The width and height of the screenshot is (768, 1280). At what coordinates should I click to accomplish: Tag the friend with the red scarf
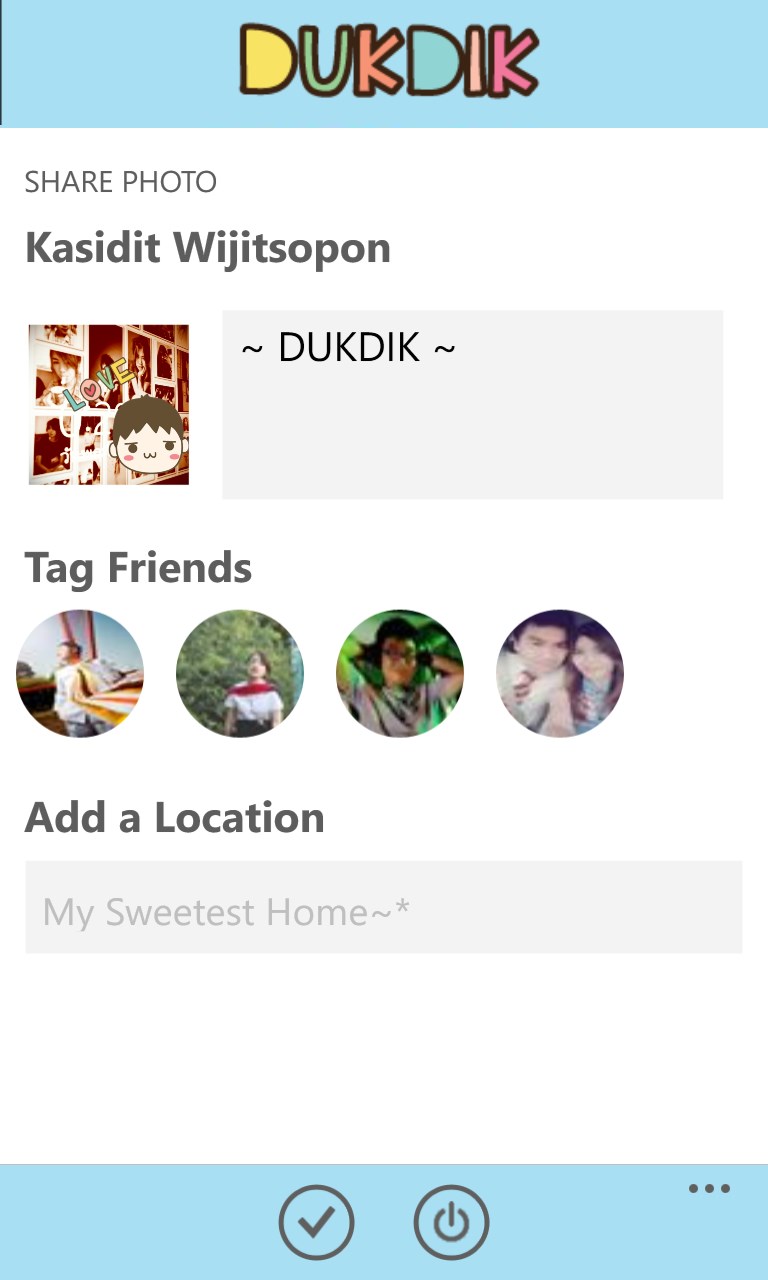coord(240,674)
